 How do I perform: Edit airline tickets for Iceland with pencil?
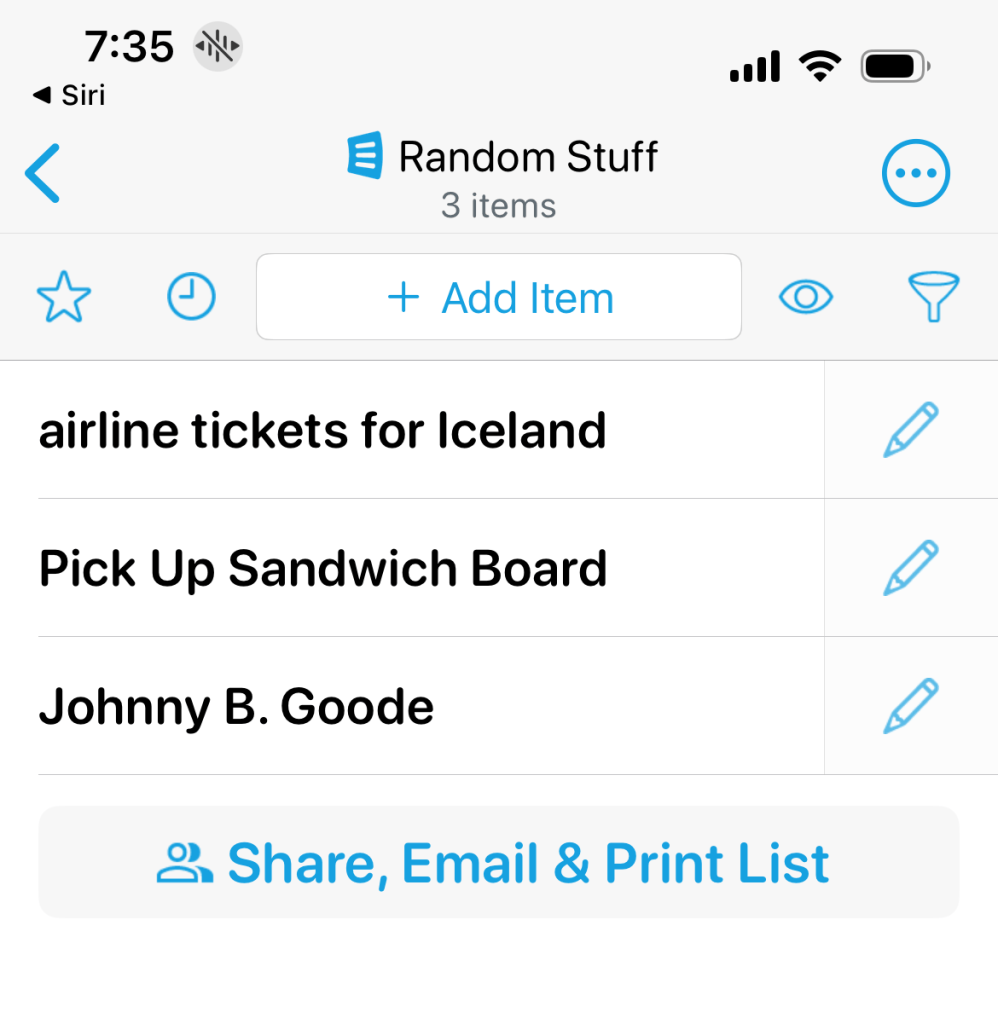pyautogui.click(x=911, y=430)
